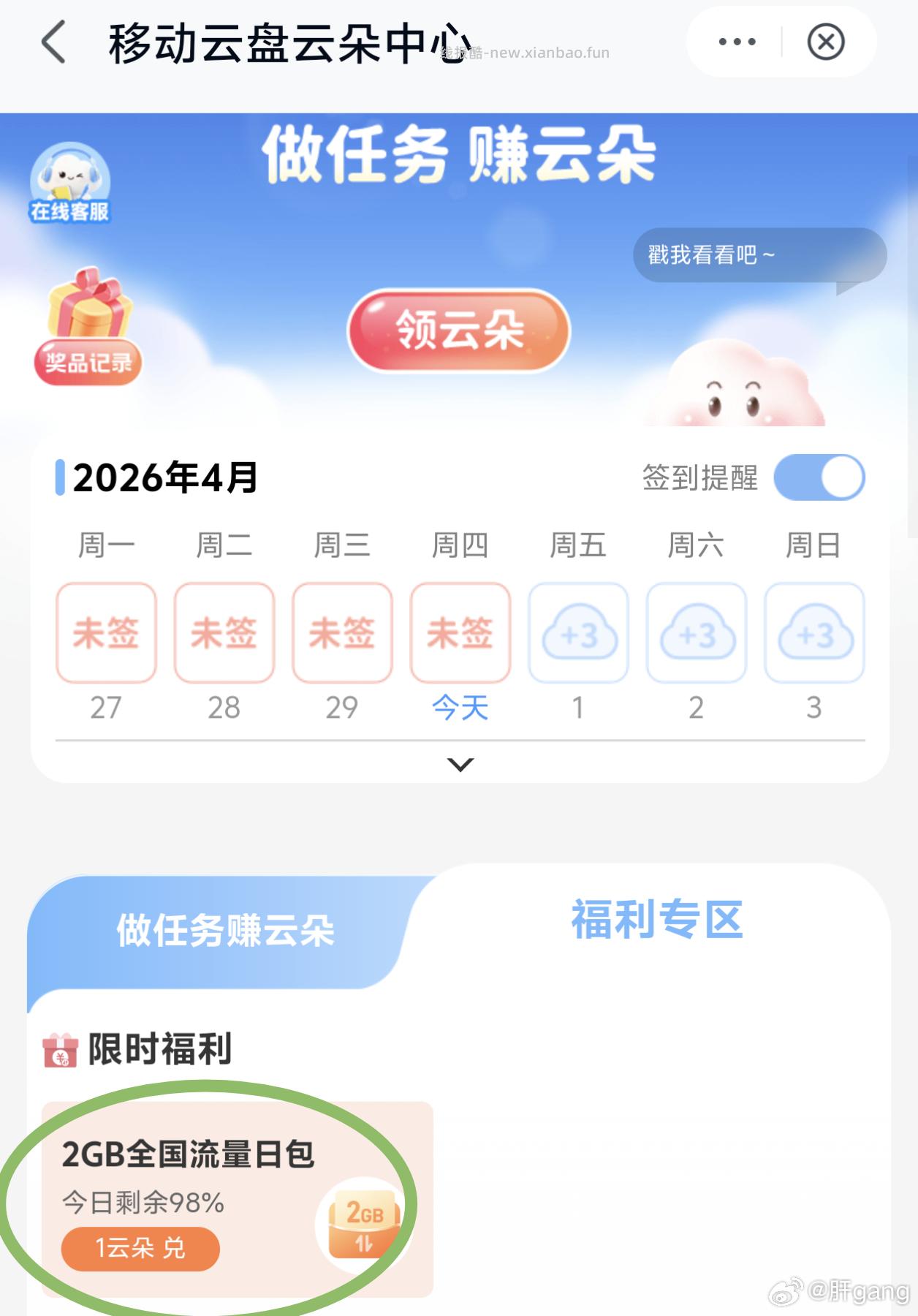Open the more options menu (three dots)

pyautogui.click(x=737, y=42)
